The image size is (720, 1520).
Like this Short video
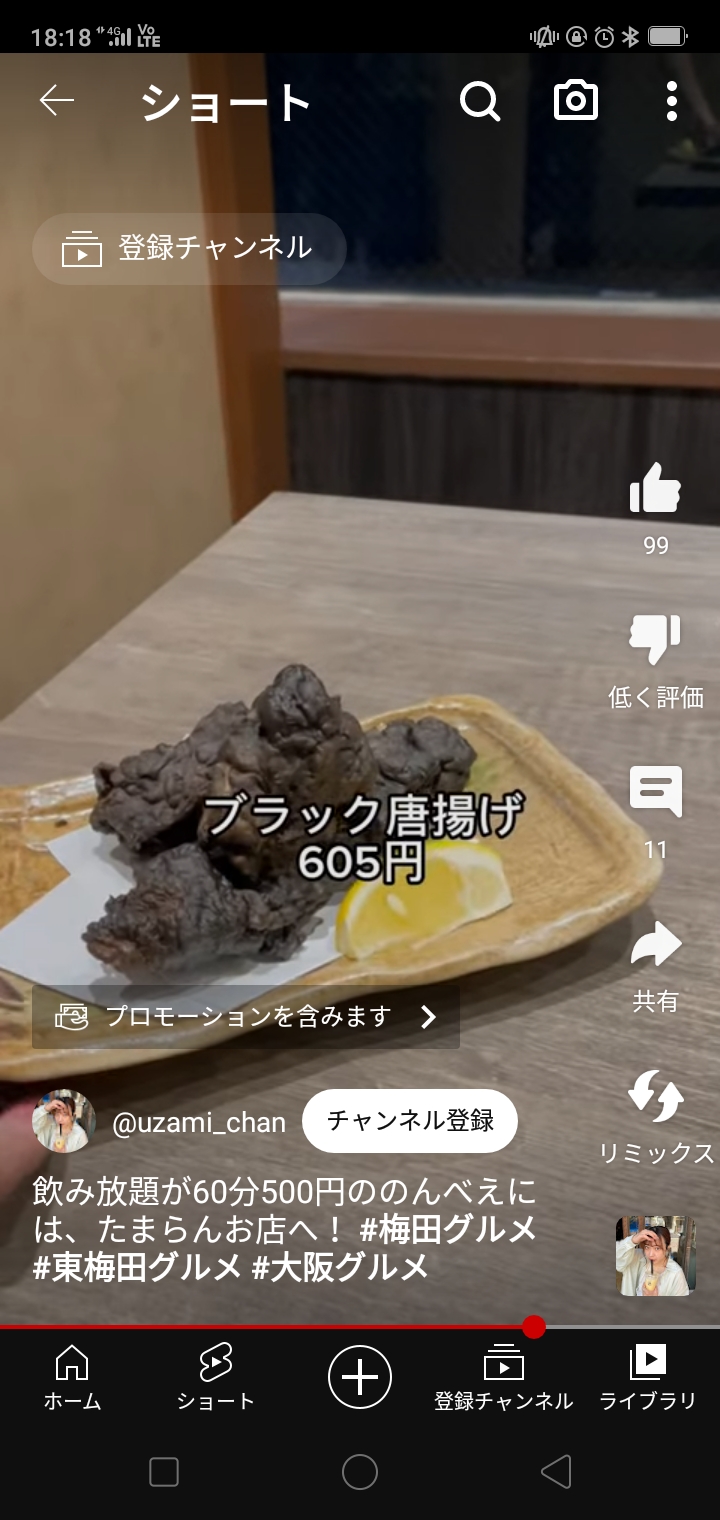tap(655, 490)
